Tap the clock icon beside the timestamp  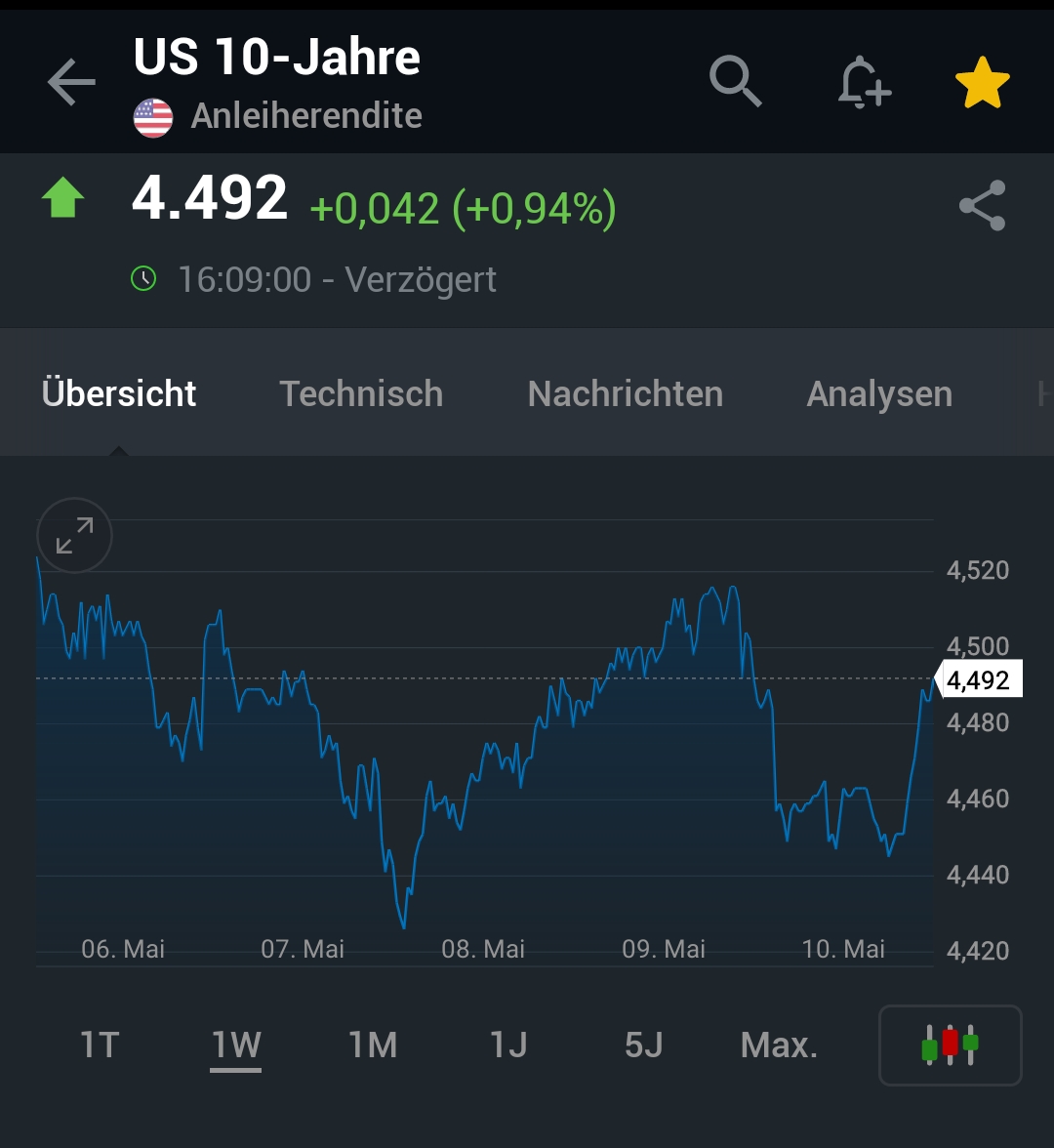pos(143,279)
